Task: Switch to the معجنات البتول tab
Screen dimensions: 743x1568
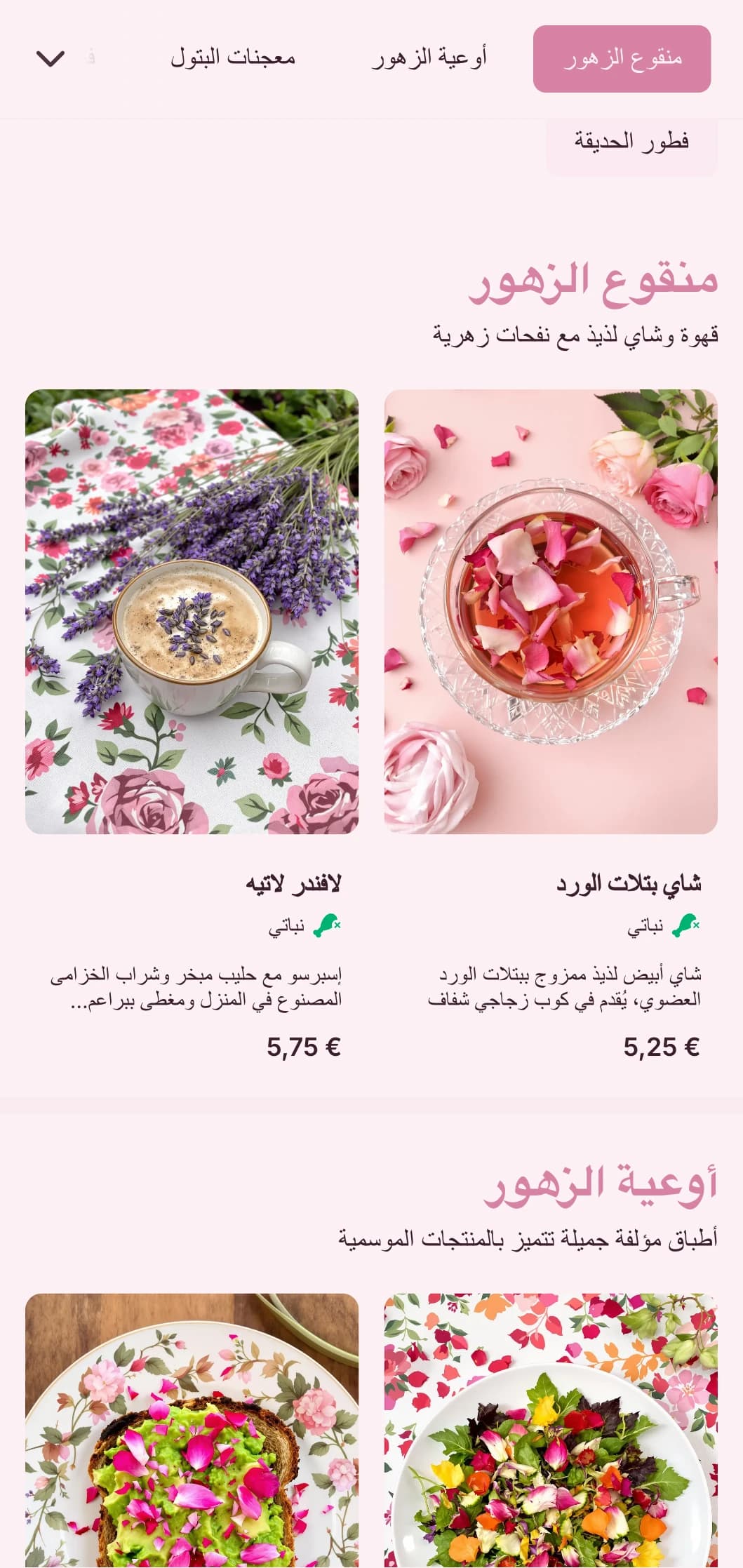Action: click(x=232, y=58)
